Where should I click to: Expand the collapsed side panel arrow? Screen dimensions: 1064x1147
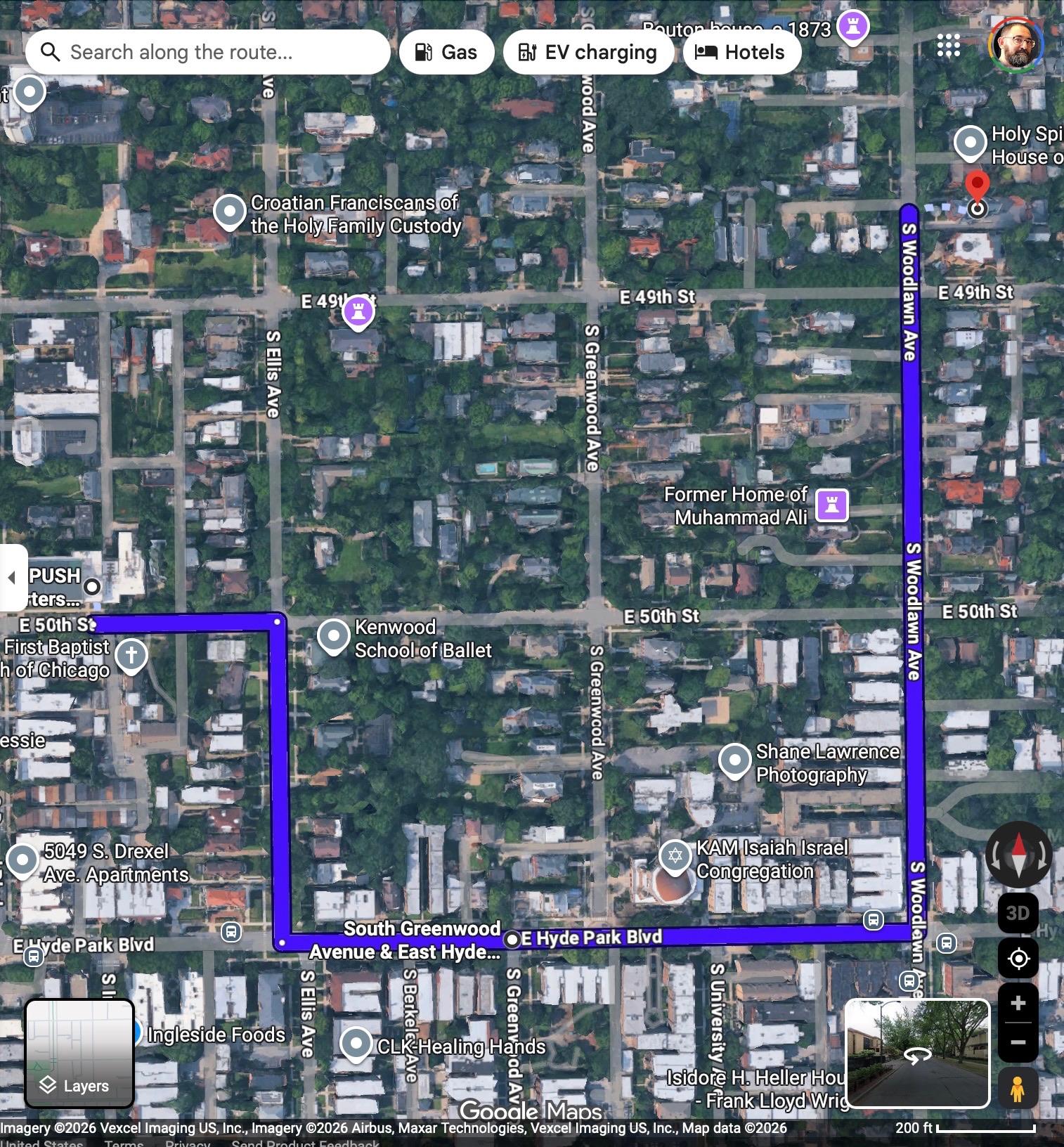tap(12, 578)
